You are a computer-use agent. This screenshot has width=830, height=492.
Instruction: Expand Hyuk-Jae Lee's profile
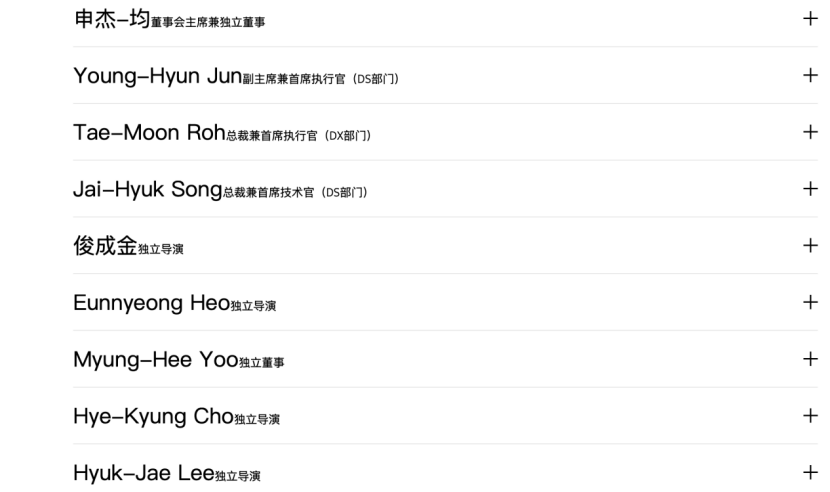pyautogui.click(x=810, y=472)
